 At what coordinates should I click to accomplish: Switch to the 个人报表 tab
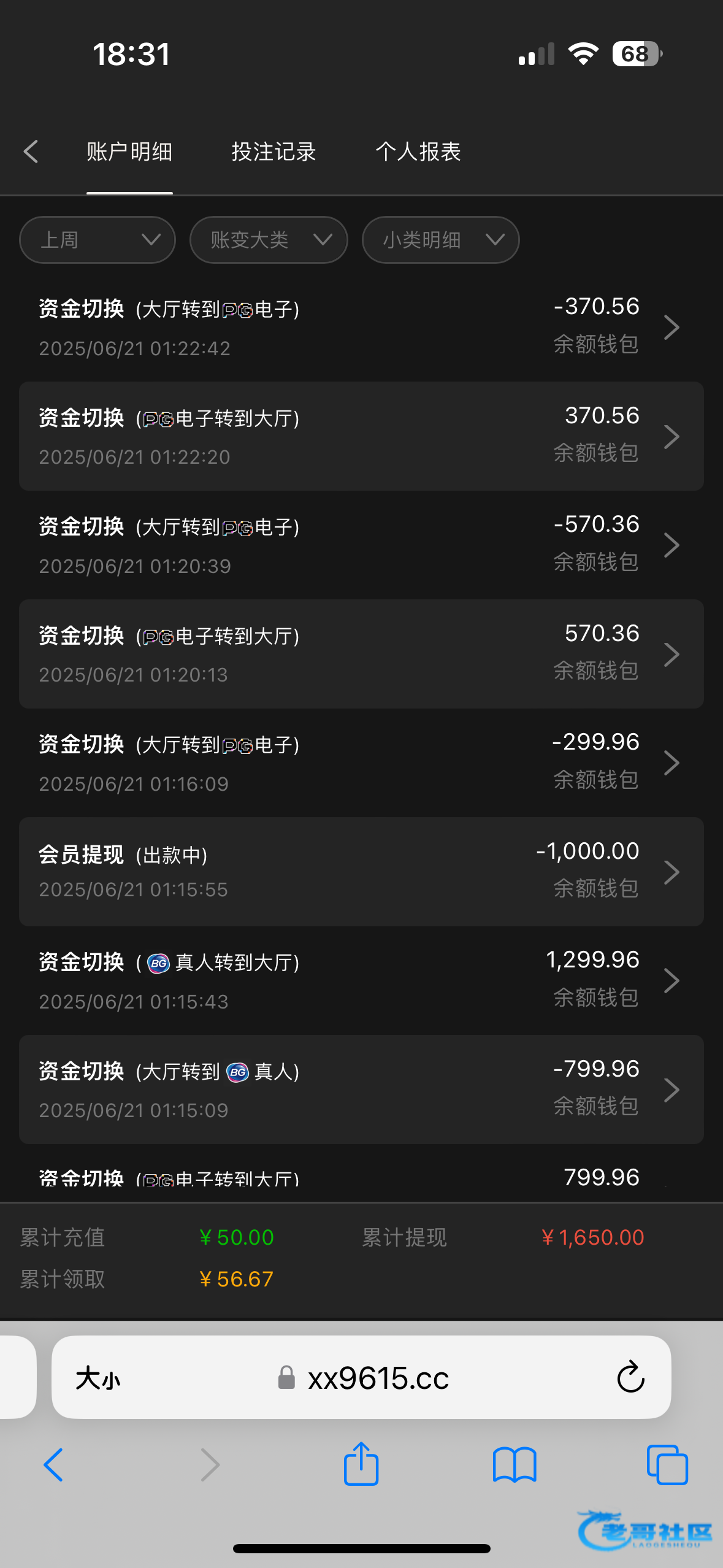418,152
